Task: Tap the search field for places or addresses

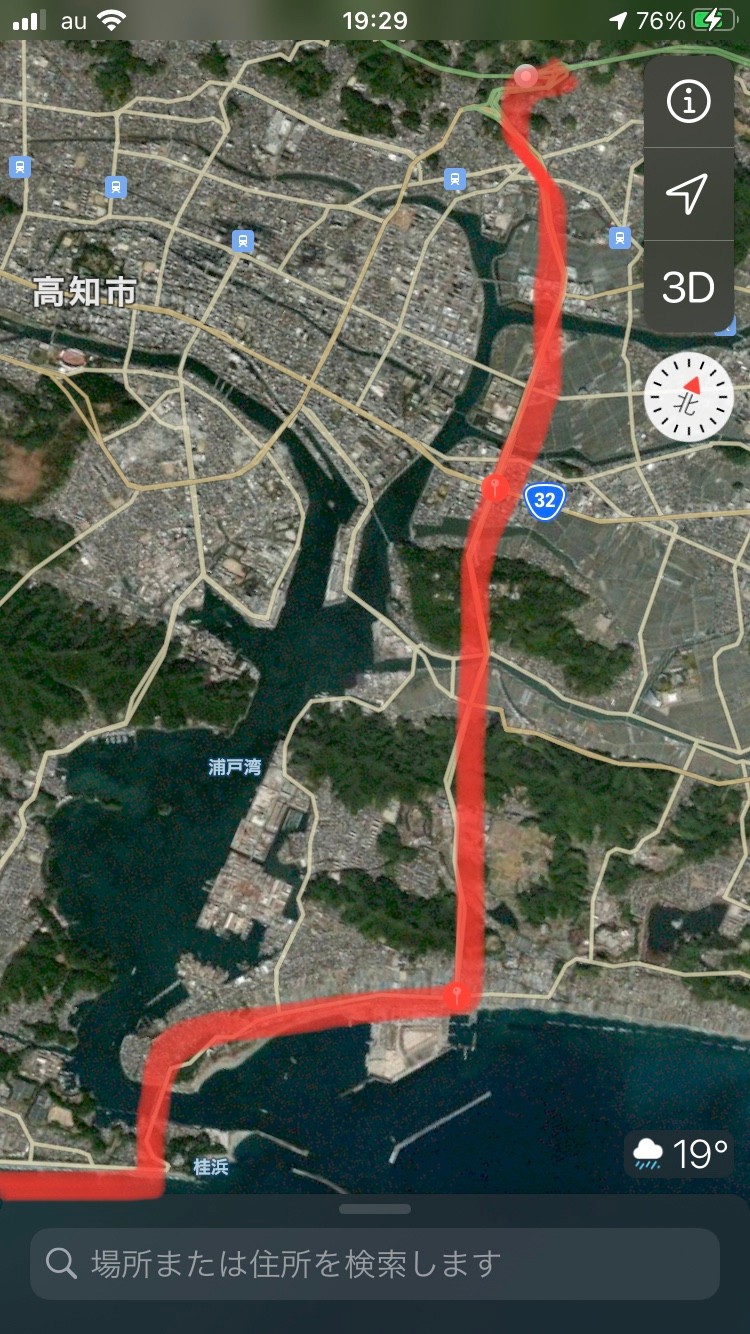Action: point(375,1264)
